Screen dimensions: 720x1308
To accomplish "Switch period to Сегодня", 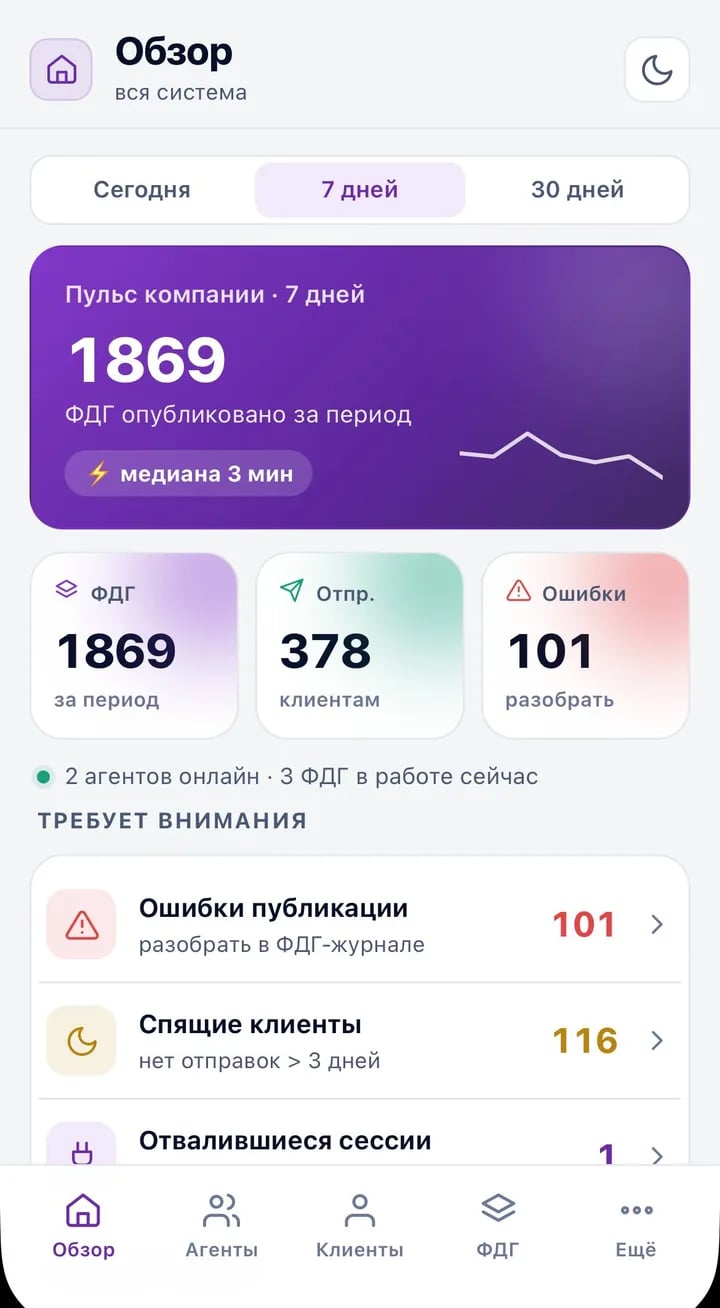I will (x=142, y=190).
